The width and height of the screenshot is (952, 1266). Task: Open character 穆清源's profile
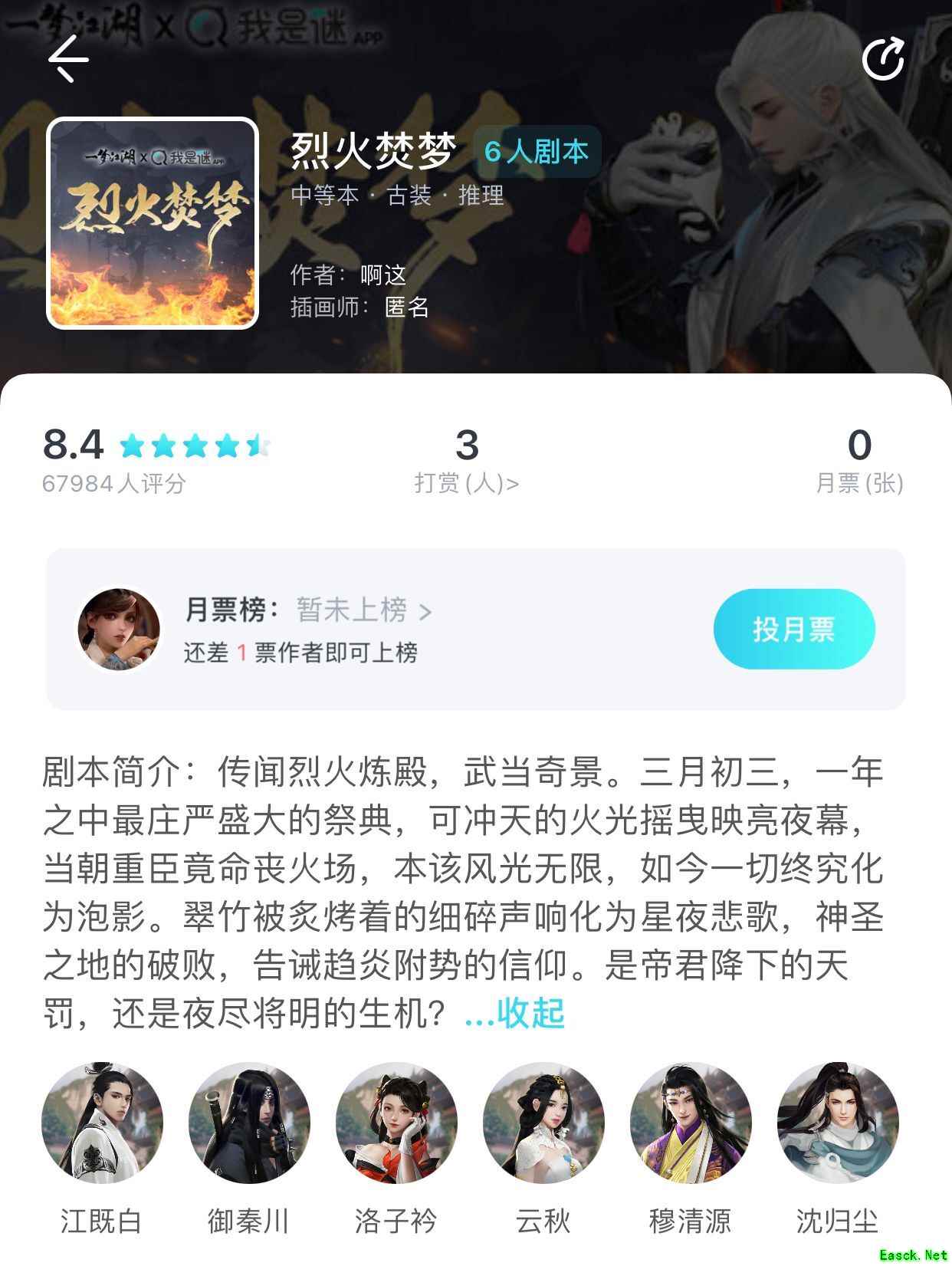point(691,1123)
